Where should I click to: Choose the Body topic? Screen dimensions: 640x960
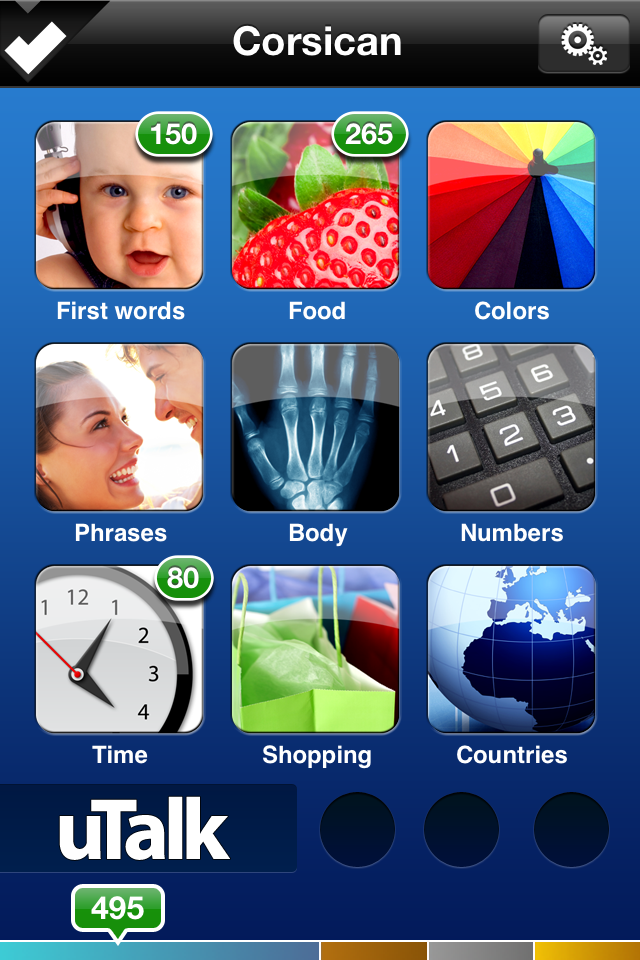316,428
